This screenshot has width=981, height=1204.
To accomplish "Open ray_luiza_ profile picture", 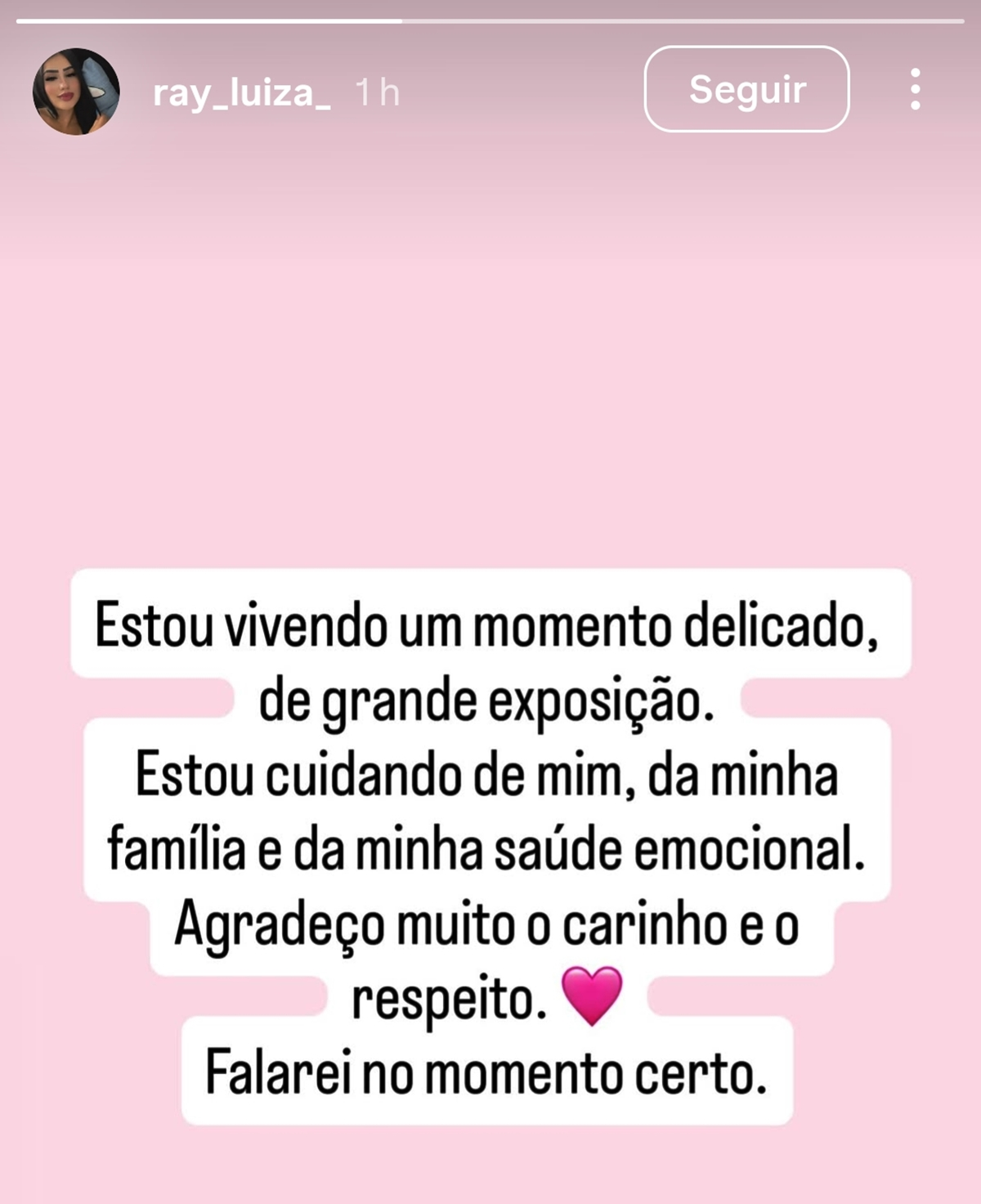I will (x=76, y=92).
